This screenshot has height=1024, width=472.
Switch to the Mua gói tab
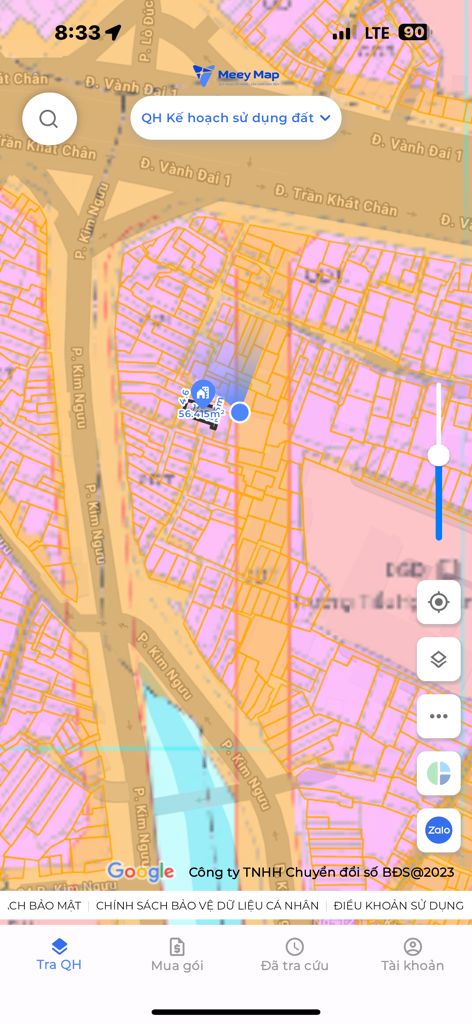[x=177, y=955]
